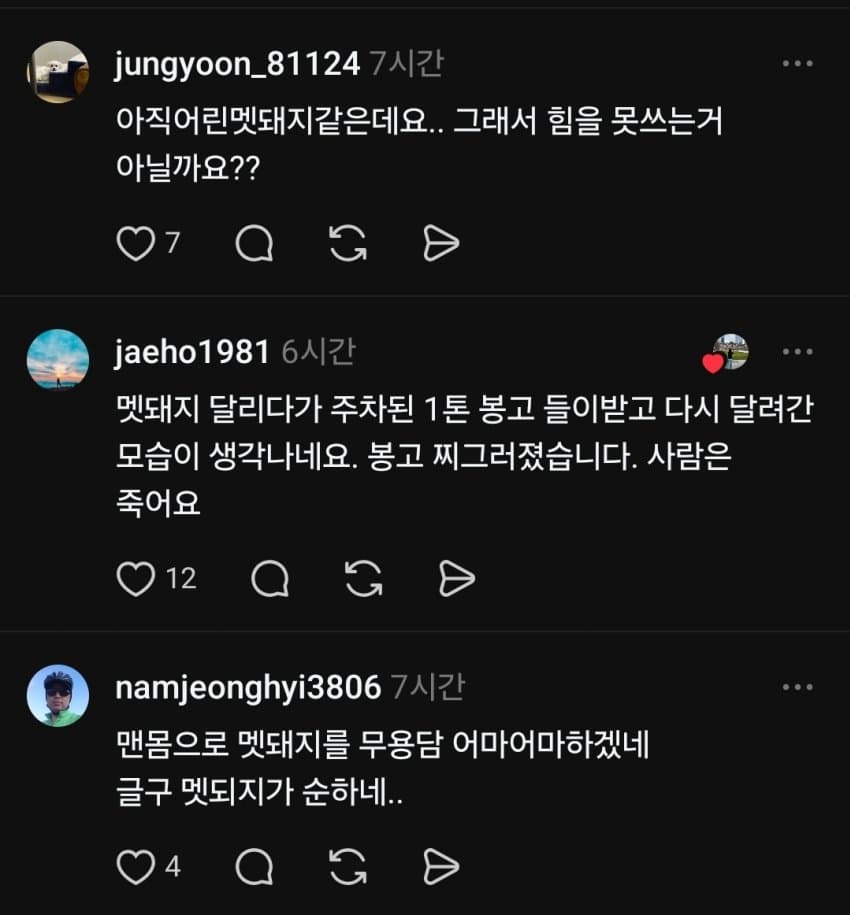Open namjeonghyi3806's avatar
The width and height of the screenshot is (850, 915).
pyautogui.click(x=57, y=695)
